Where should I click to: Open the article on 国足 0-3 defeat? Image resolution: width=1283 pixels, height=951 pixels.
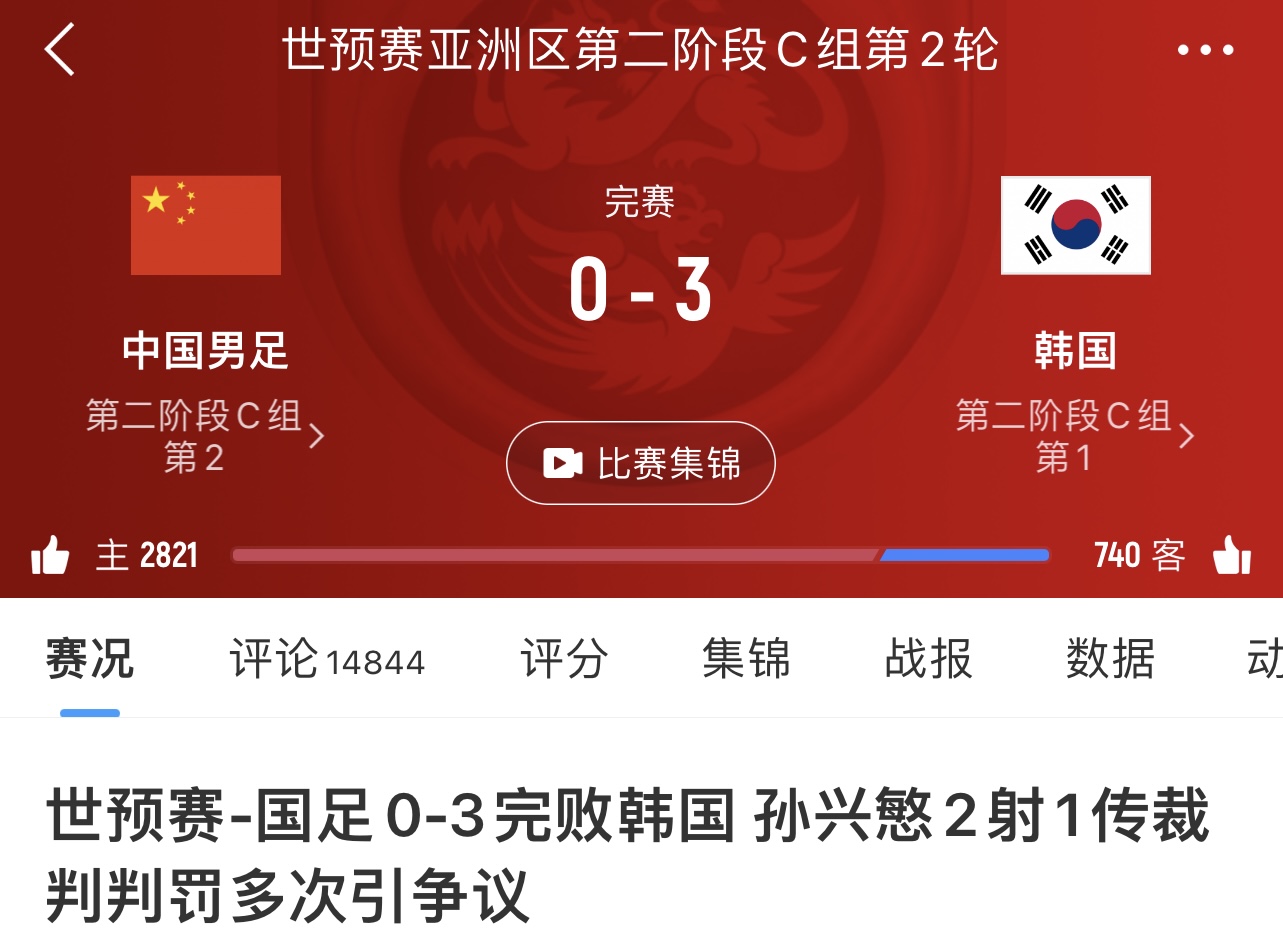(628, 855)
